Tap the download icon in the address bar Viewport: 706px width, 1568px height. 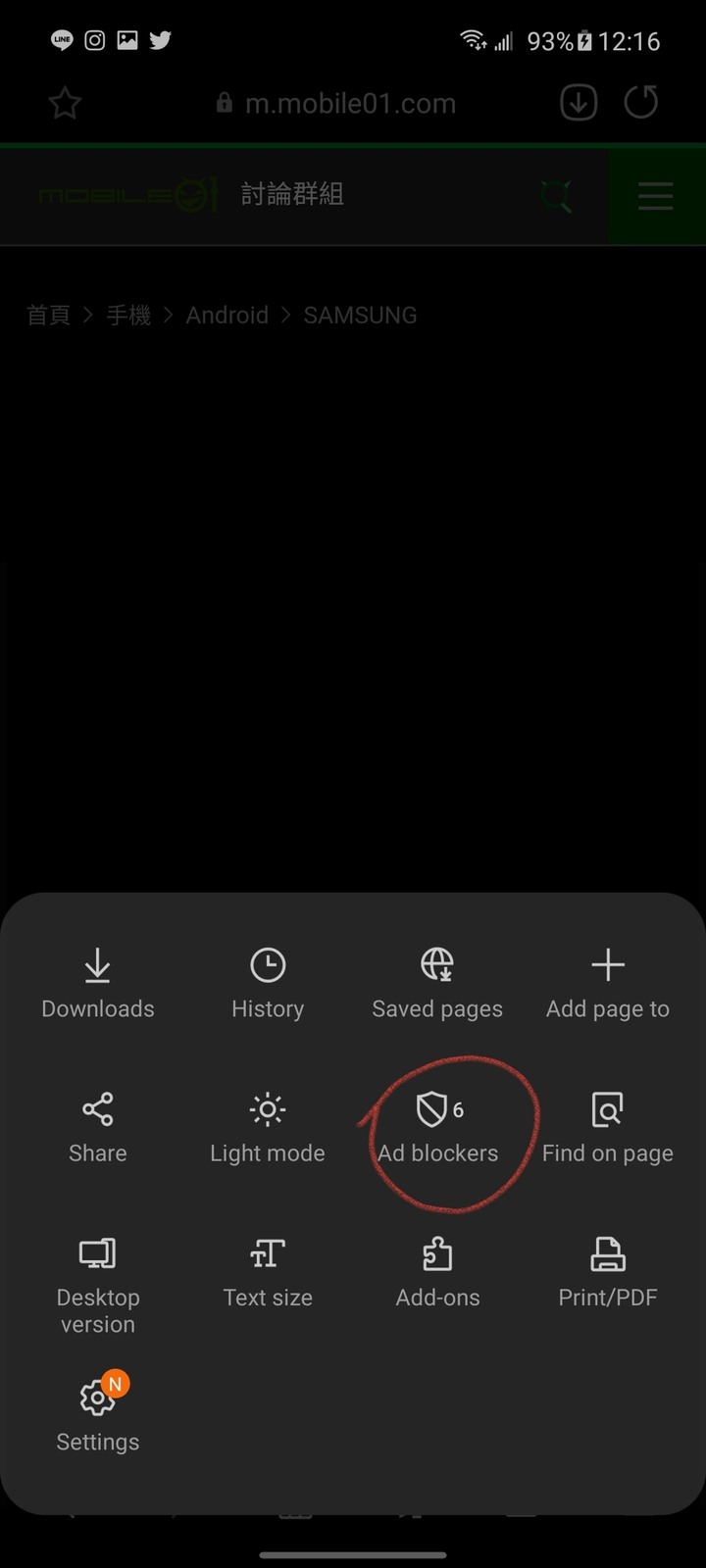pos(579,103)
